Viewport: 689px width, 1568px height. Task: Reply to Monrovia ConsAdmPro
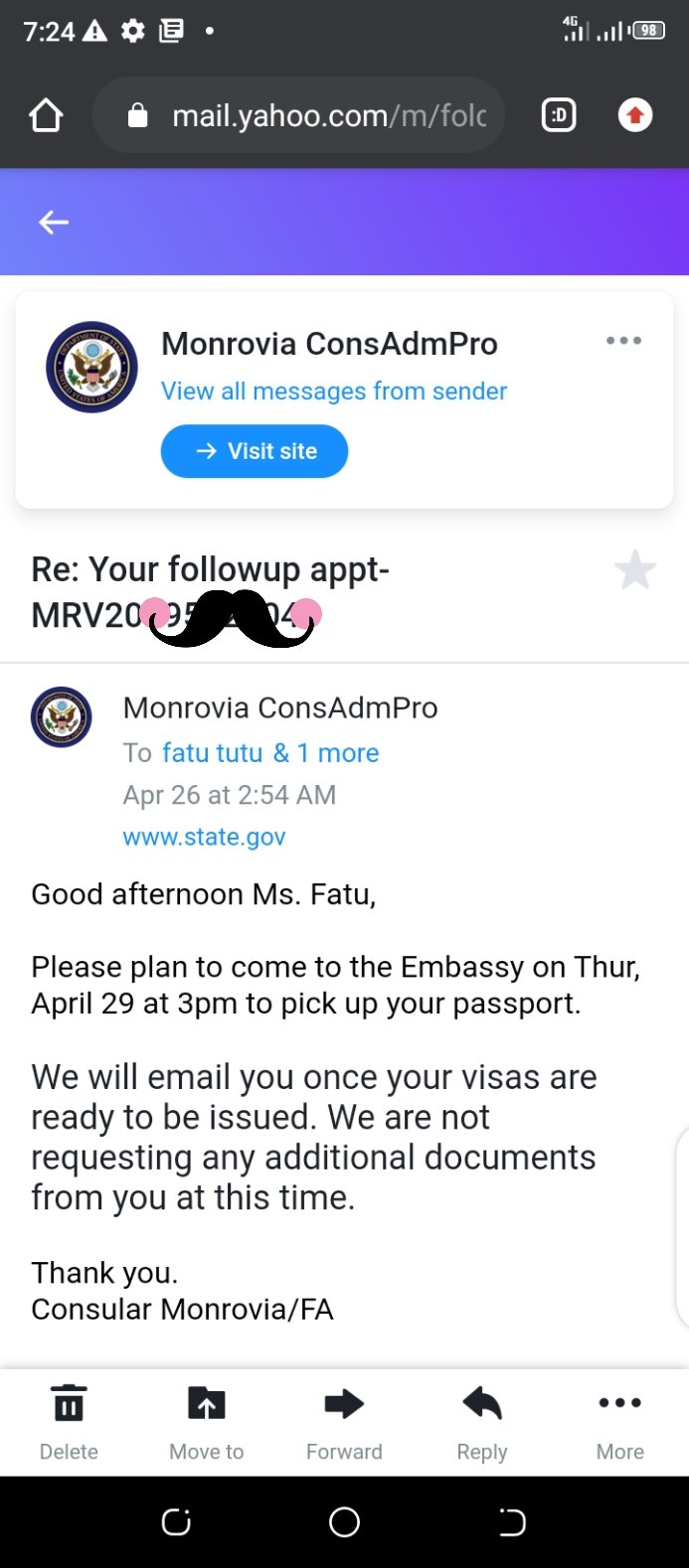pyautogui.click(x=482, y=1423)
